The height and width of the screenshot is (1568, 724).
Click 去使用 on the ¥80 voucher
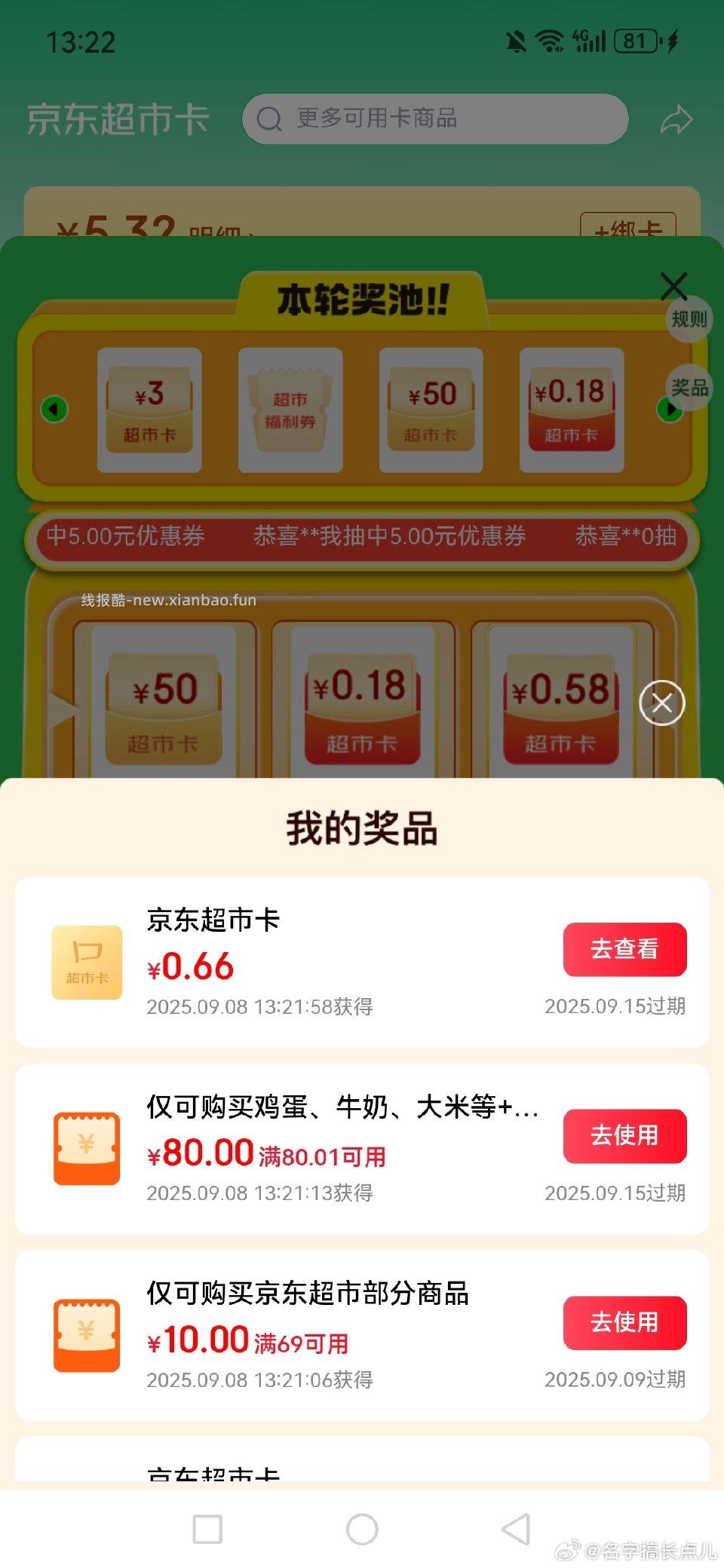(625, 1136)
